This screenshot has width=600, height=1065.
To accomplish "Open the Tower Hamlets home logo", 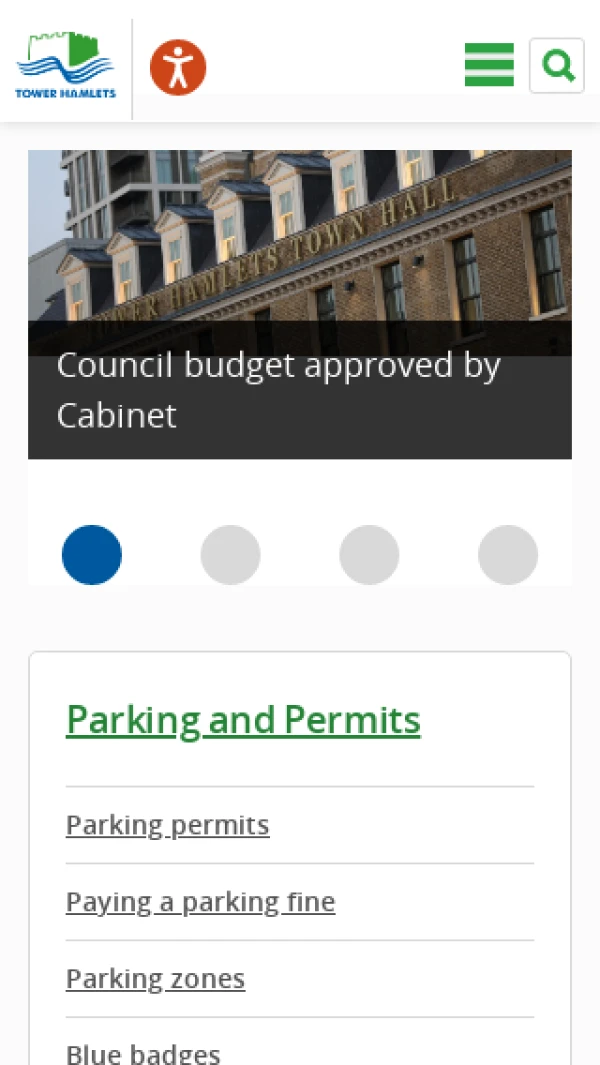I will click(66, 66).
